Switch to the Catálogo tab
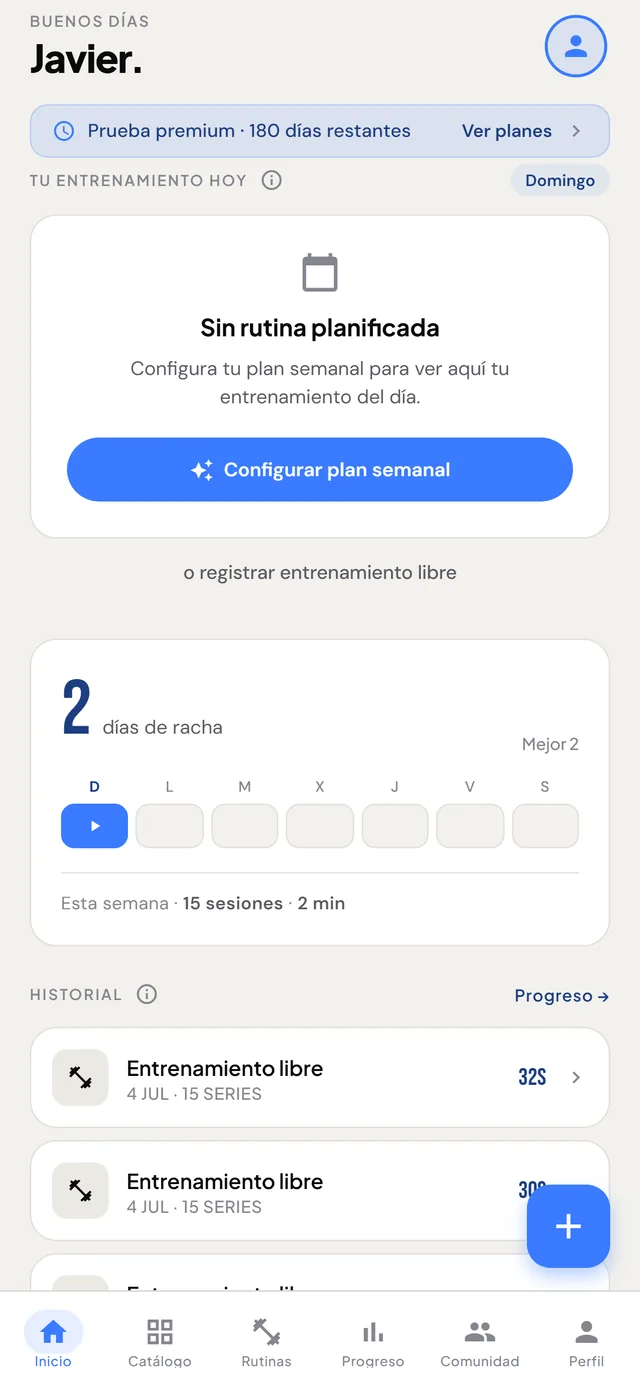640x1387 pixels. [x=160, y=1342]
